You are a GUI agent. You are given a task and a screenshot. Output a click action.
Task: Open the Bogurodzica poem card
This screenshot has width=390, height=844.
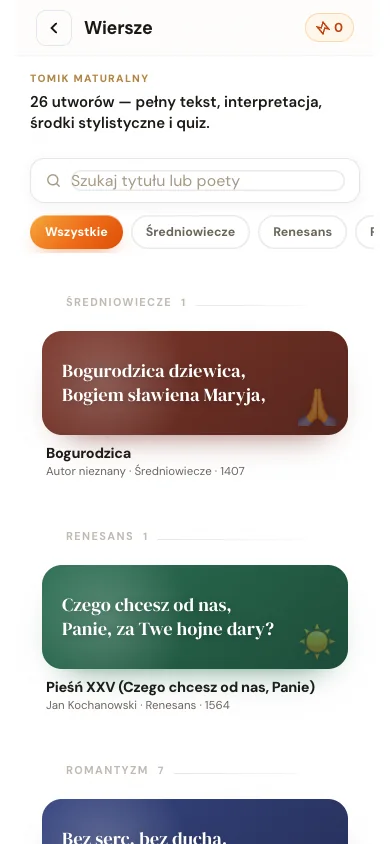(195, 383)
